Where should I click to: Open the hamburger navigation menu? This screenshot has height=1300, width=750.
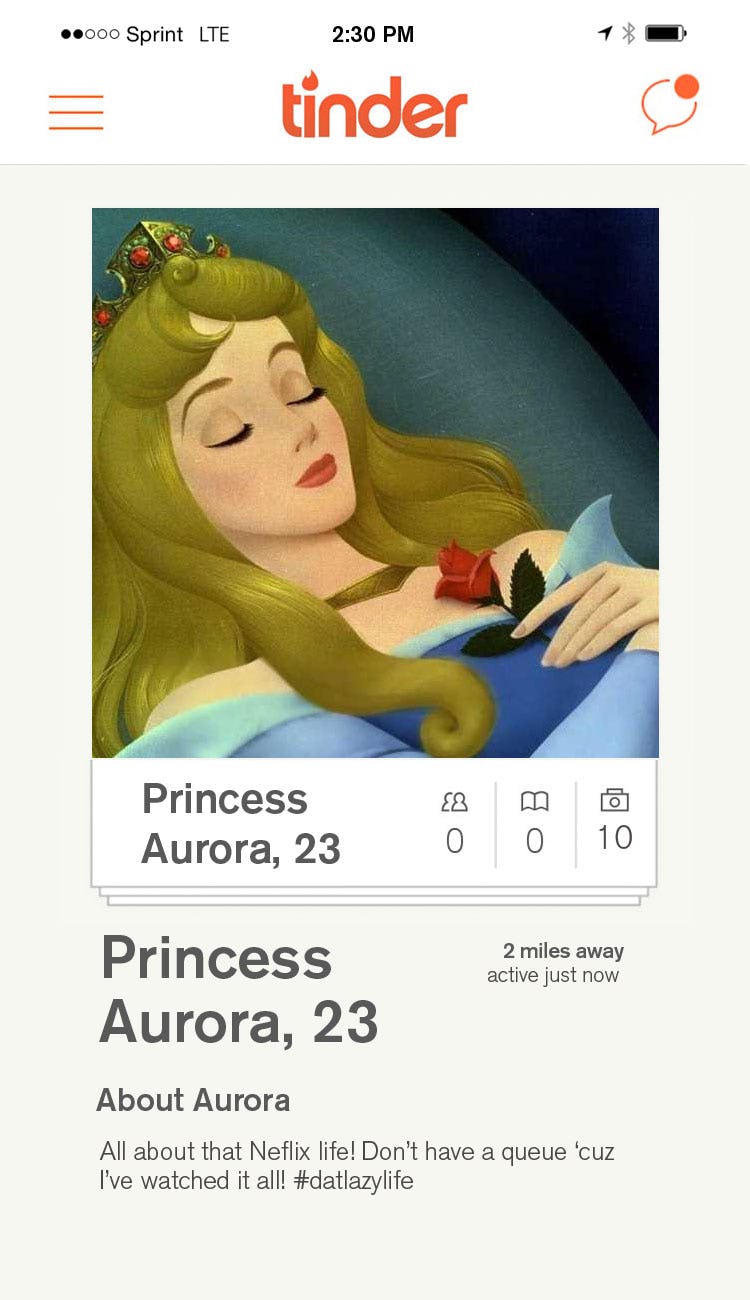[76, 112]
